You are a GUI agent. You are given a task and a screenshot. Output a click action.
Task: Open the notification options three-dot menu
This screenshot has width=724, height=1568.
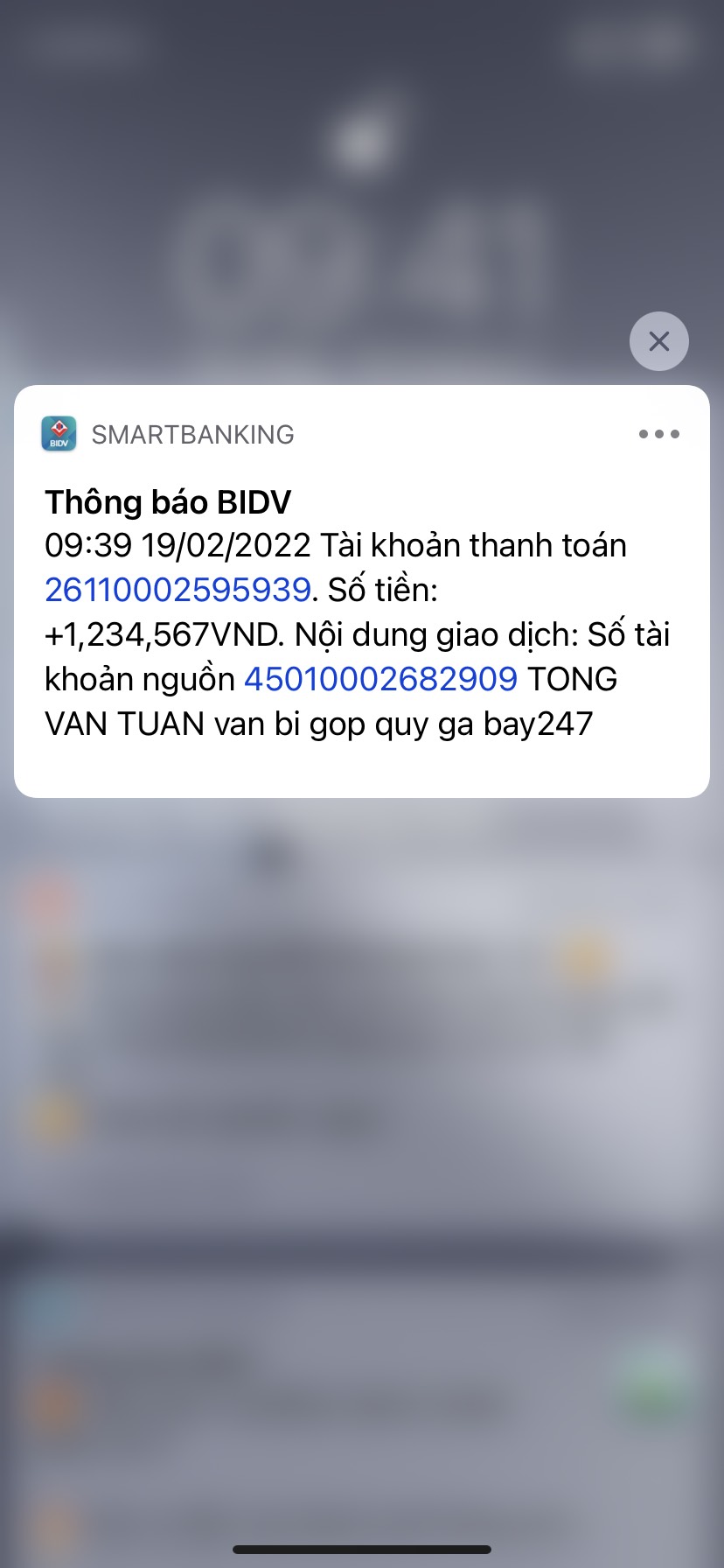[658, 434]
